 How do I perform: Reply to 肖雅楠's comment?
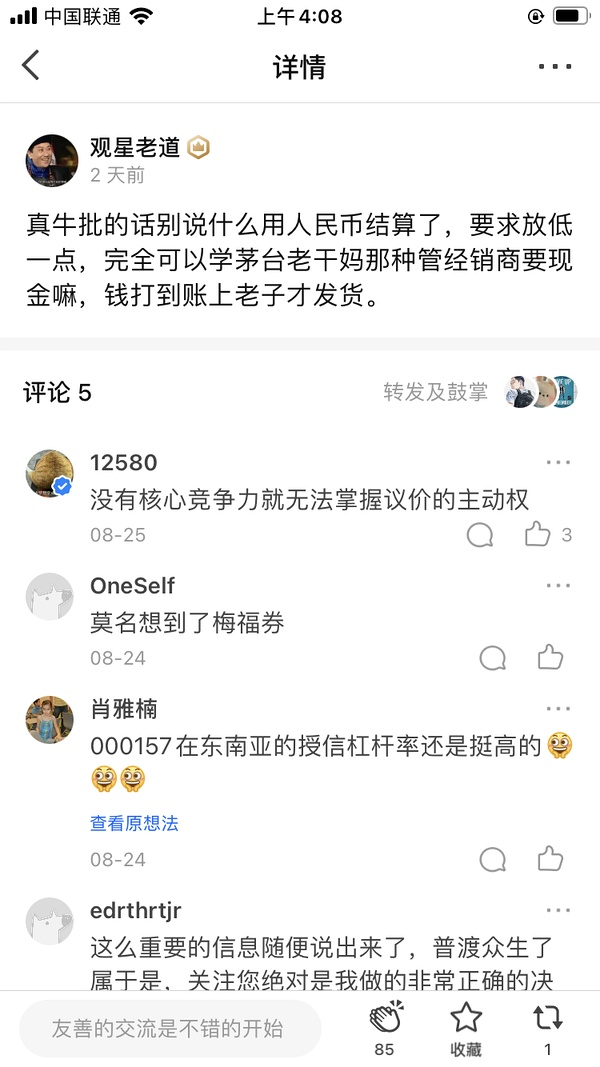click(x=492, y=859)
